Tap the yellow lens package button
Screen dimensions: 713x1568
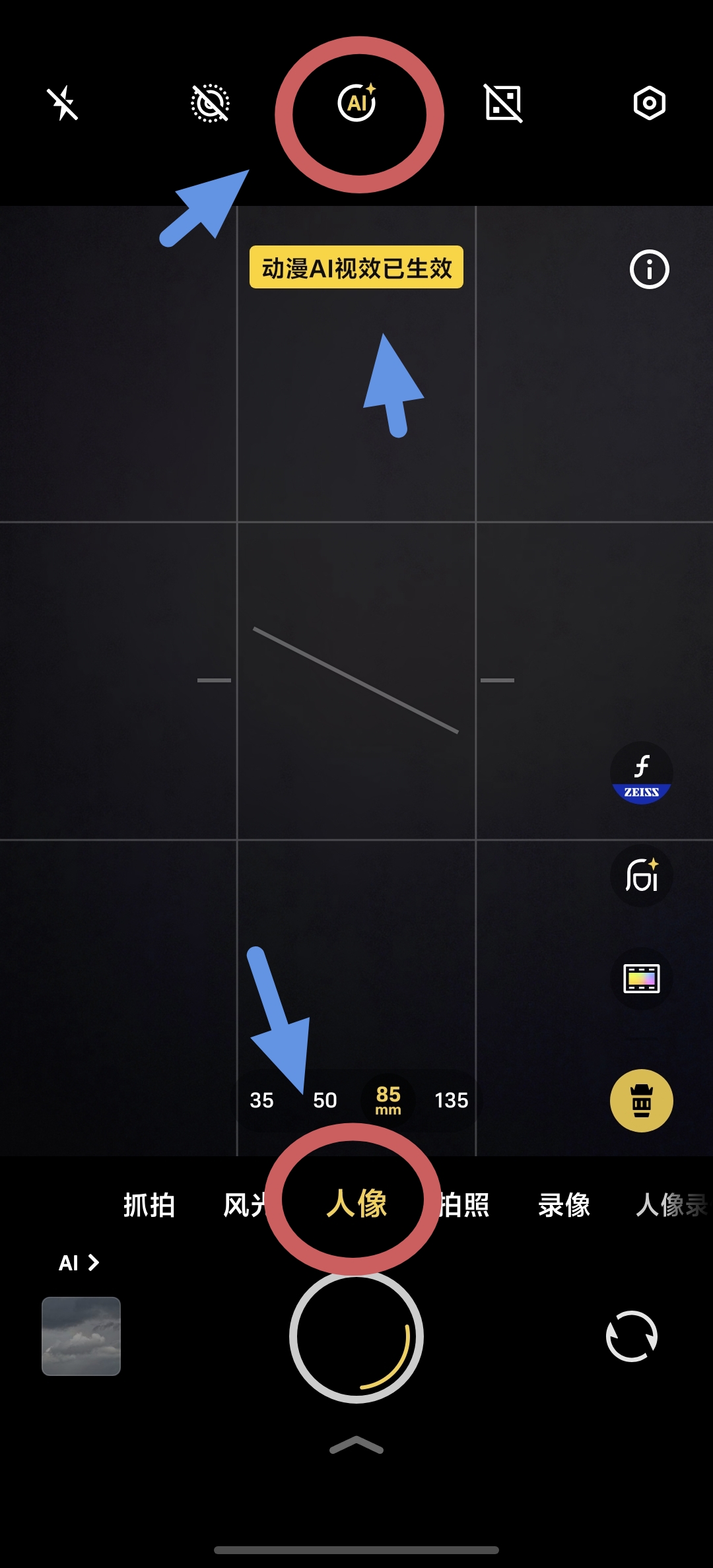[641, 1101]
